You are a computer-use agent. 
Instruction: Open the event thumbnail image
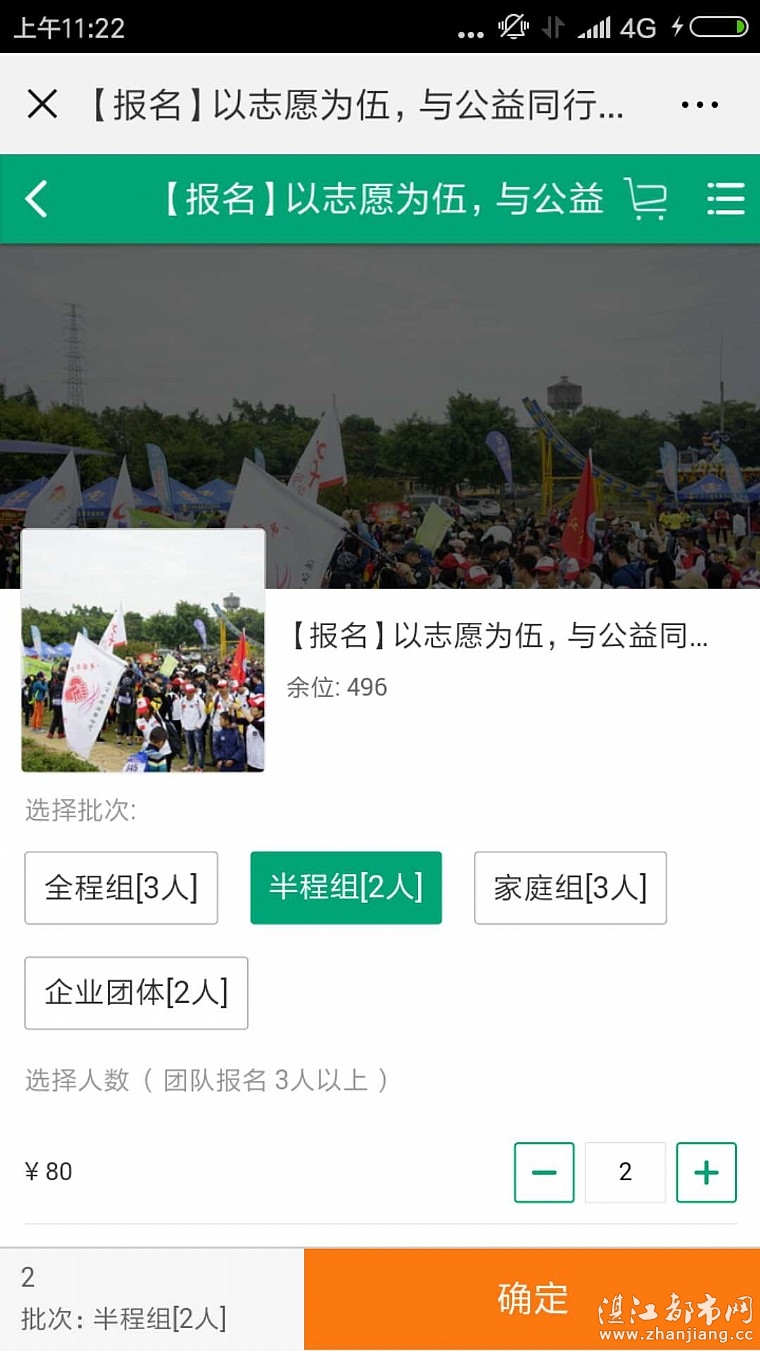[x=143, y=651]
